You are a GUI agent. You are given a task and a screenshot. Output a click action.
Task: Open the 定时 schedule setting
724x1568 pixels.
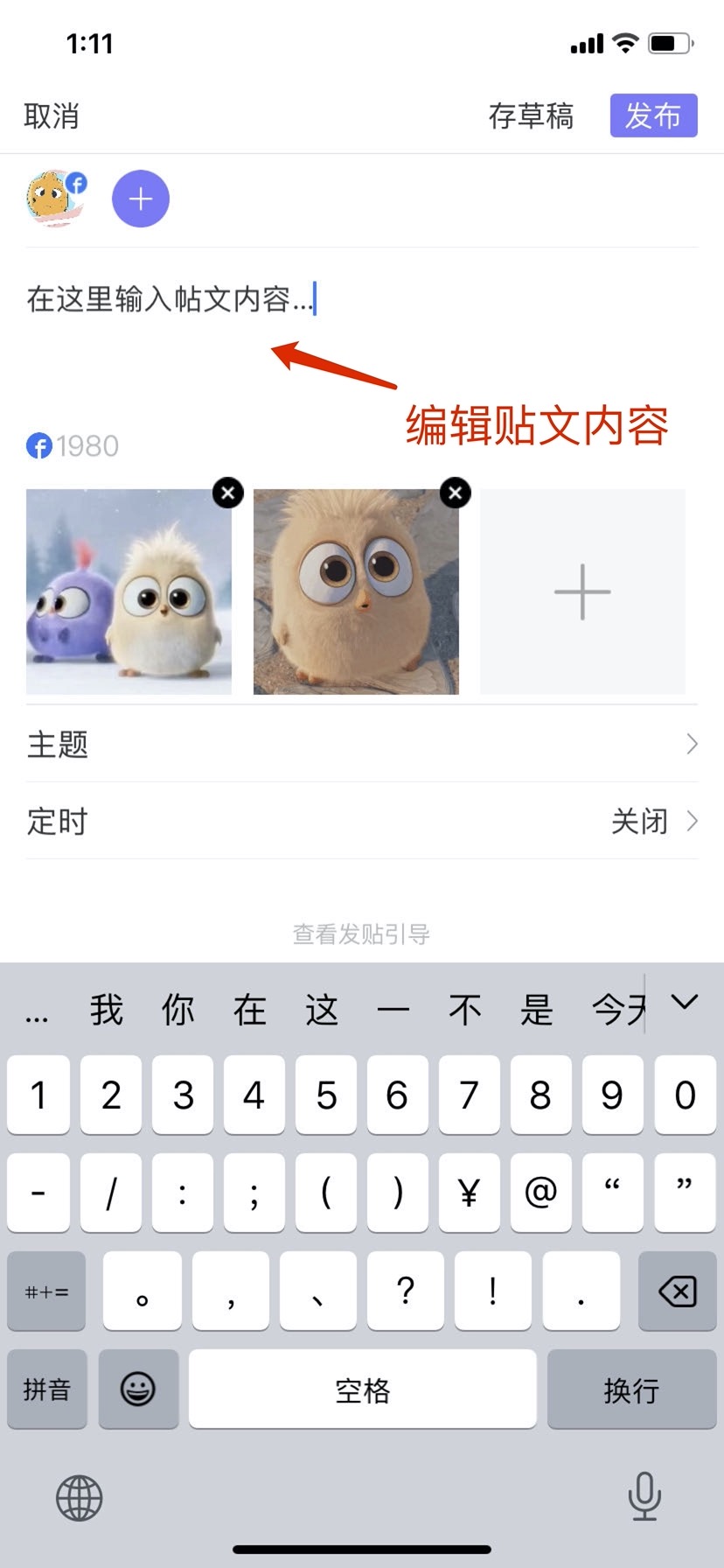361,822
